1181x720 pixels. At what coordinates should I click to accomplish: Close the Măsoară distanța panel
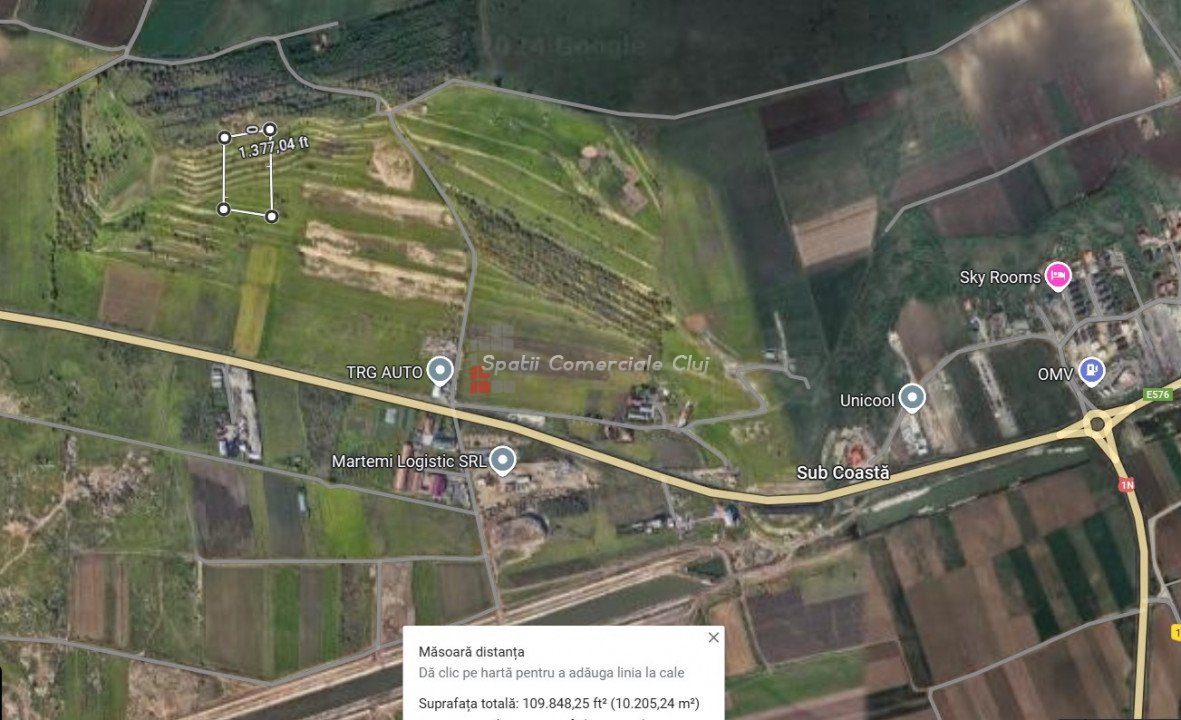click(x=713, y=637)
